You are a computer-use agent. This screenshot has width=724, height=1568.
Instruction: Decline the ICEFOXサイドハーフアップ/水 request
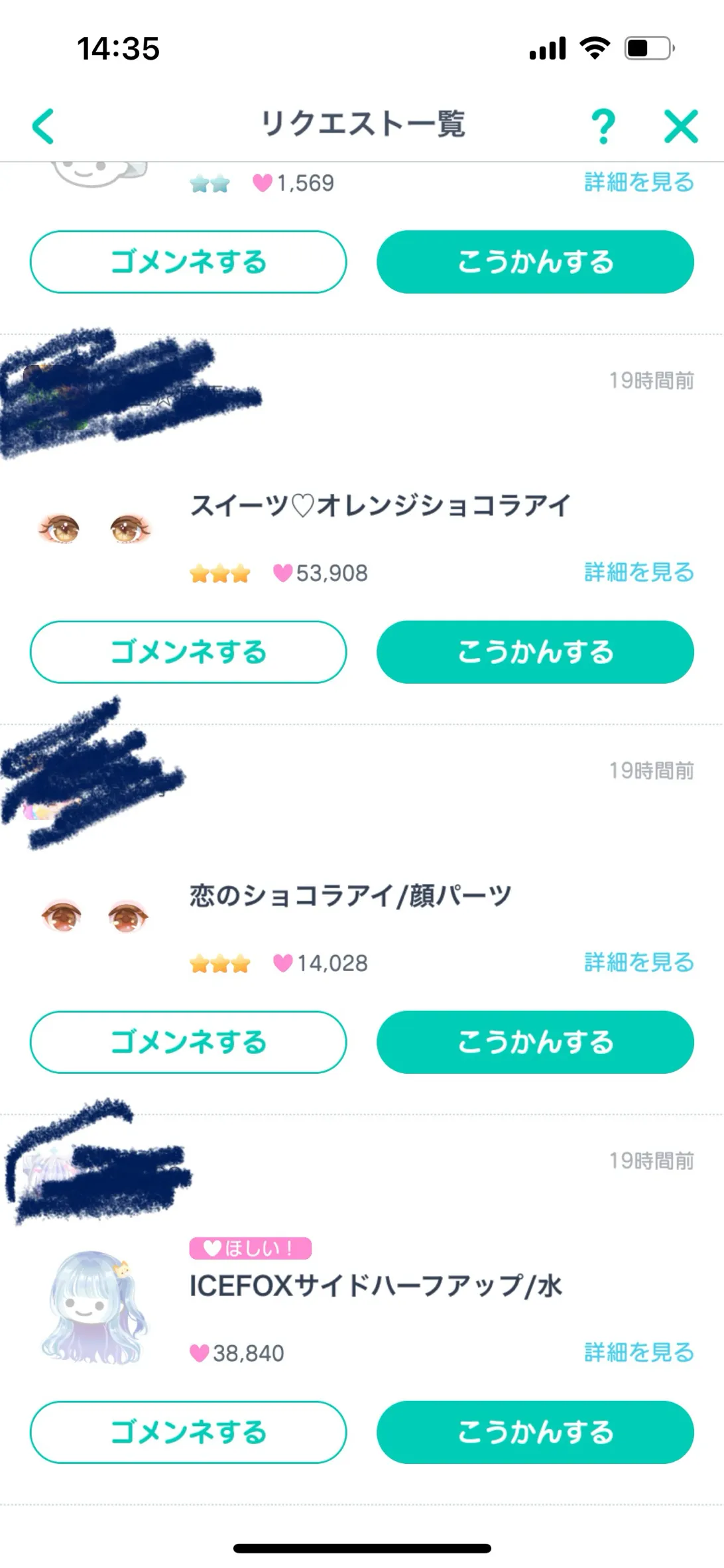click(188, 1432)
